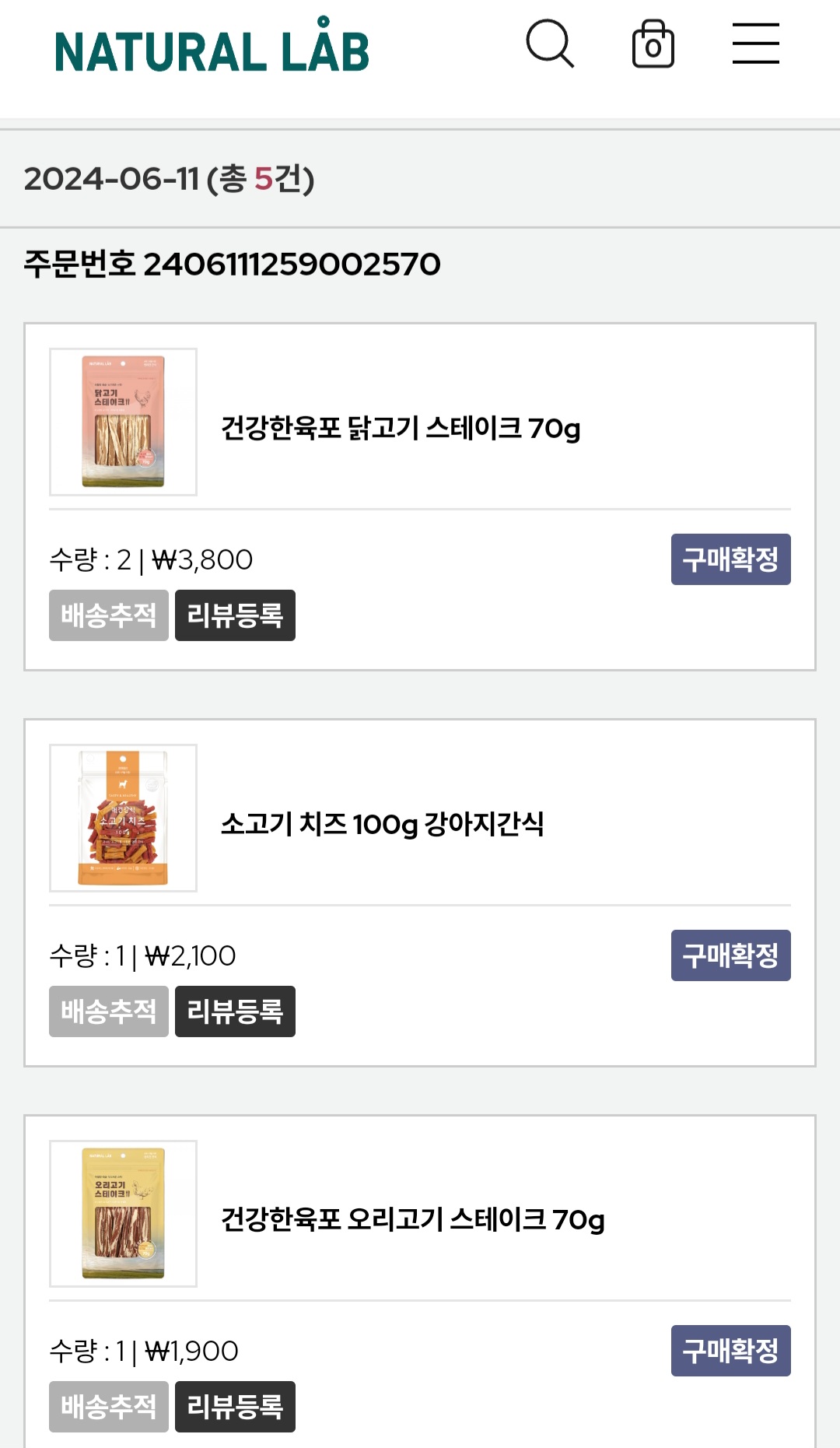Image resolution: width=840 pixels, height=1448 pixels.
Task: Write review for 소고기 치즈 100g
Action: point(235,1011)
